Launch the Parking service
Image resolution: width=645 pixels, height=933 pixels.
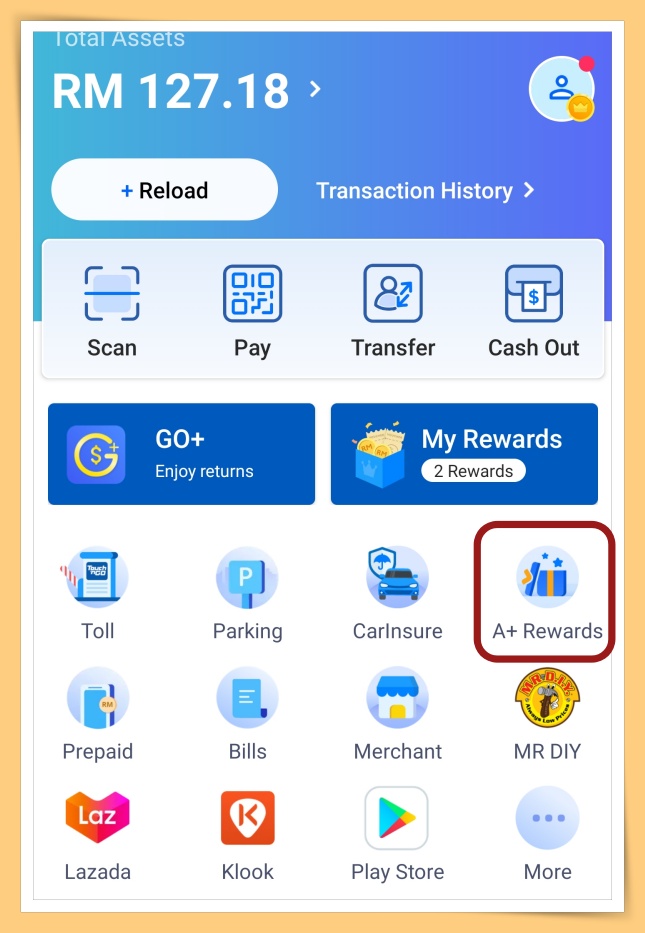click(247, 593)
